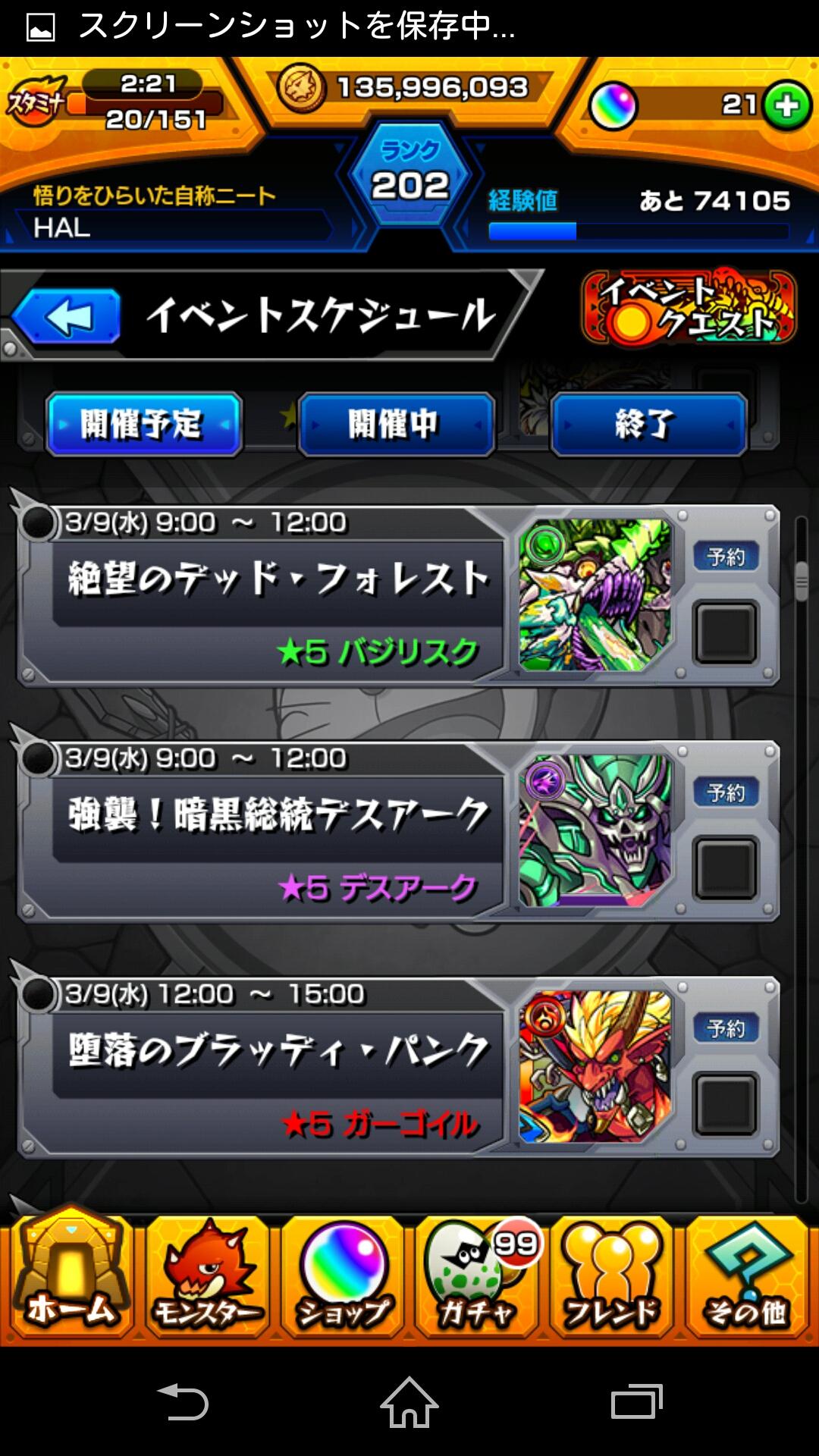
Task: Switch to the 終了 tab
Action: (x=648, y=424)
